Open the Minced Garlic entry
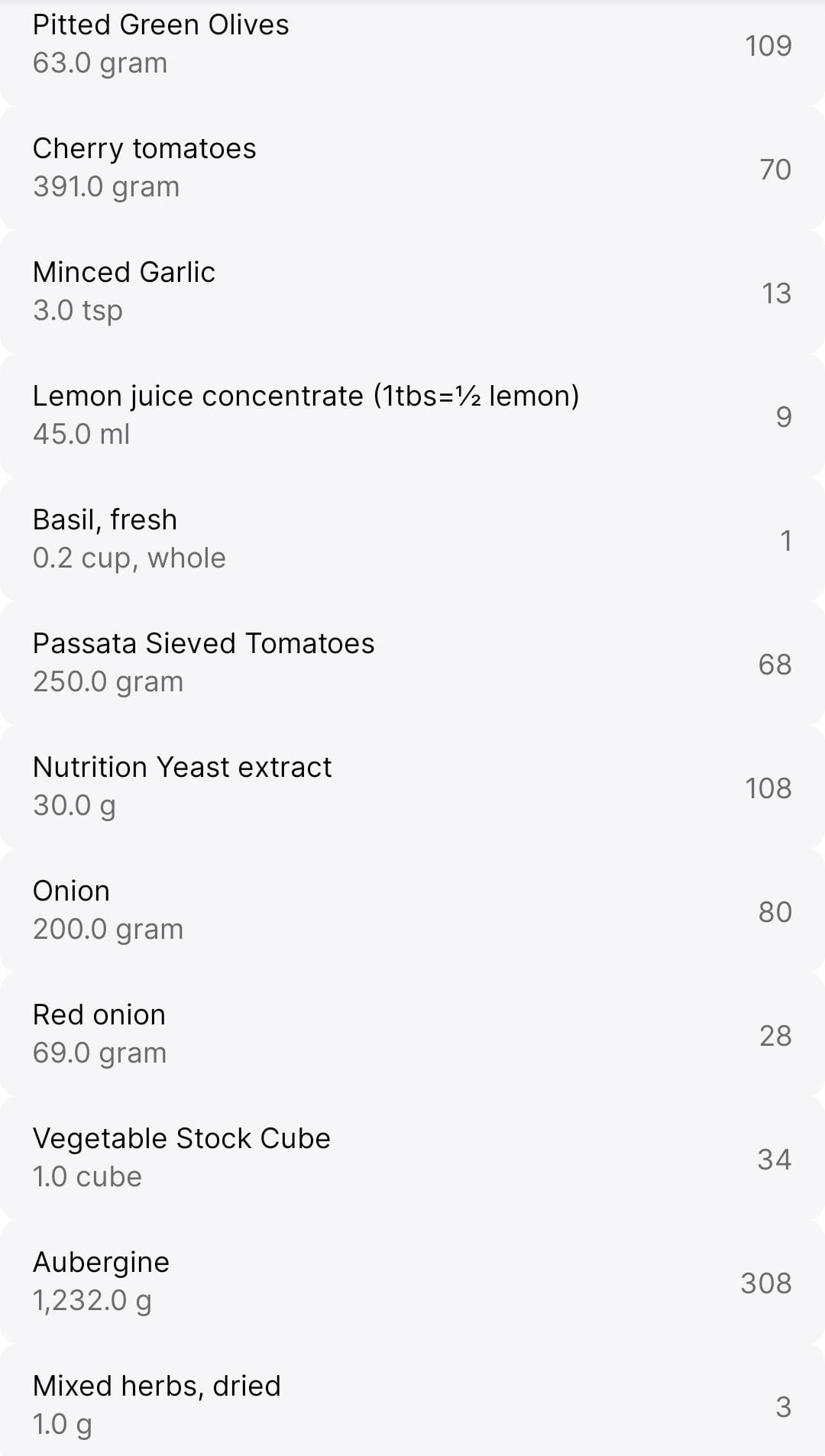 point(412,292)
